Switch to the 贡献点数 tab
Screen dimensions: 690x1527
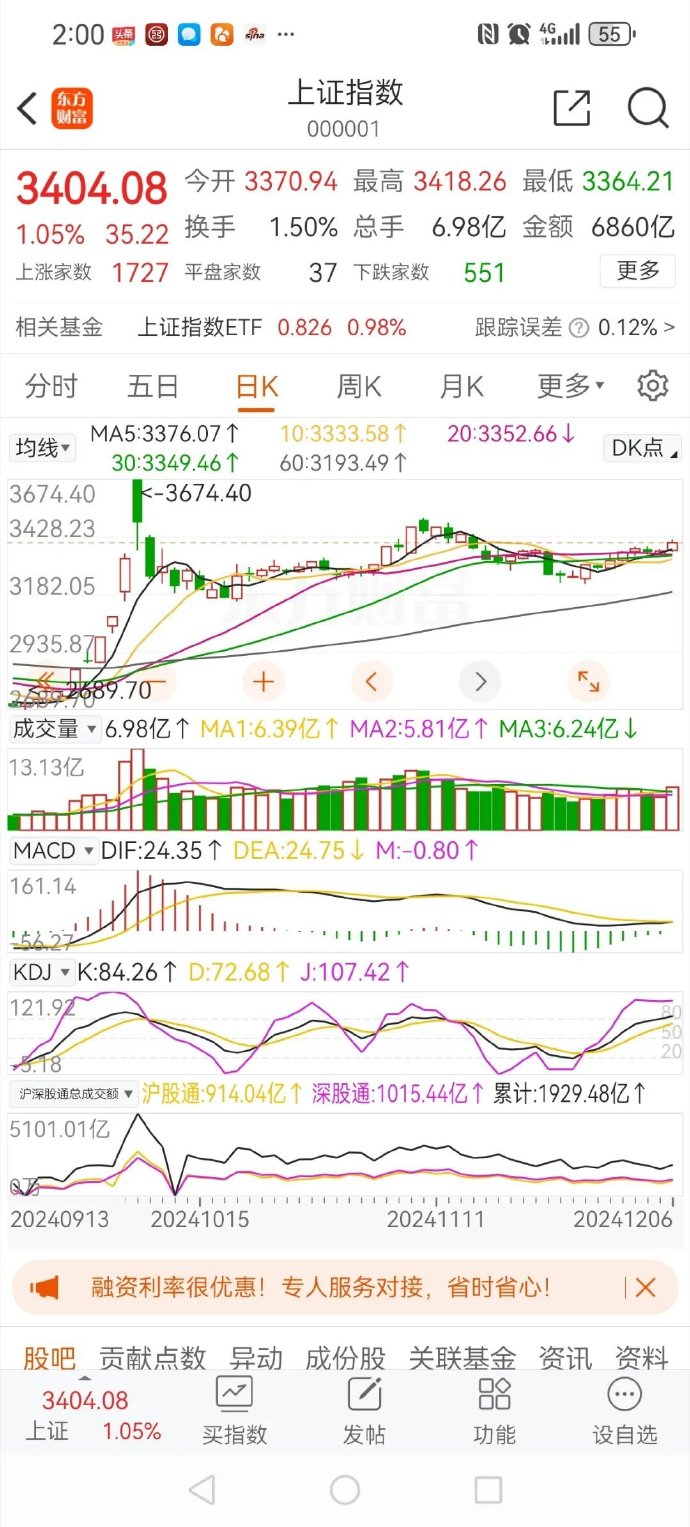tap(152, 1358)
